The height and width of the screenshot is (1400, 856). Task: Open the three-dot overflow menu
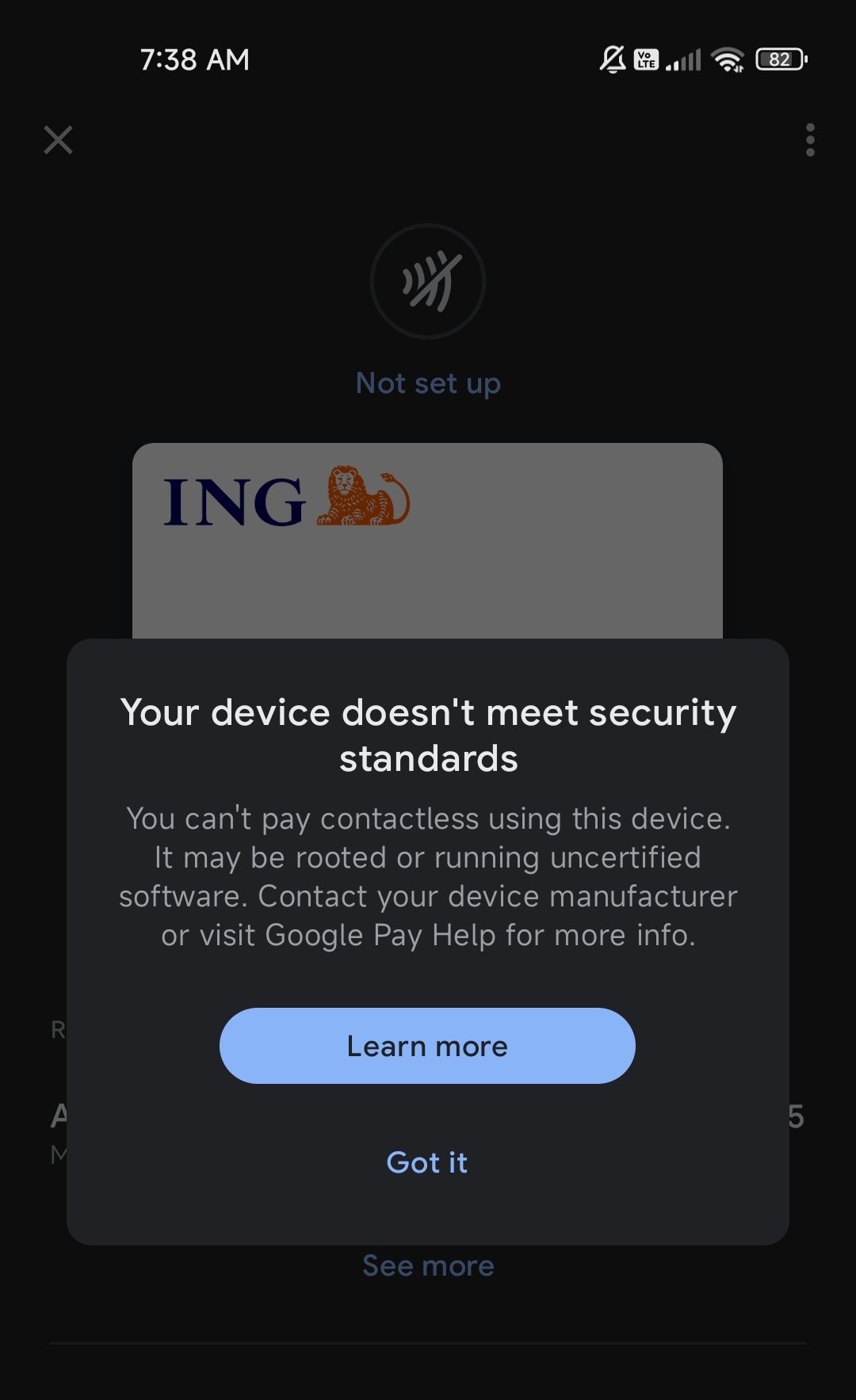(x=809, y=140)
